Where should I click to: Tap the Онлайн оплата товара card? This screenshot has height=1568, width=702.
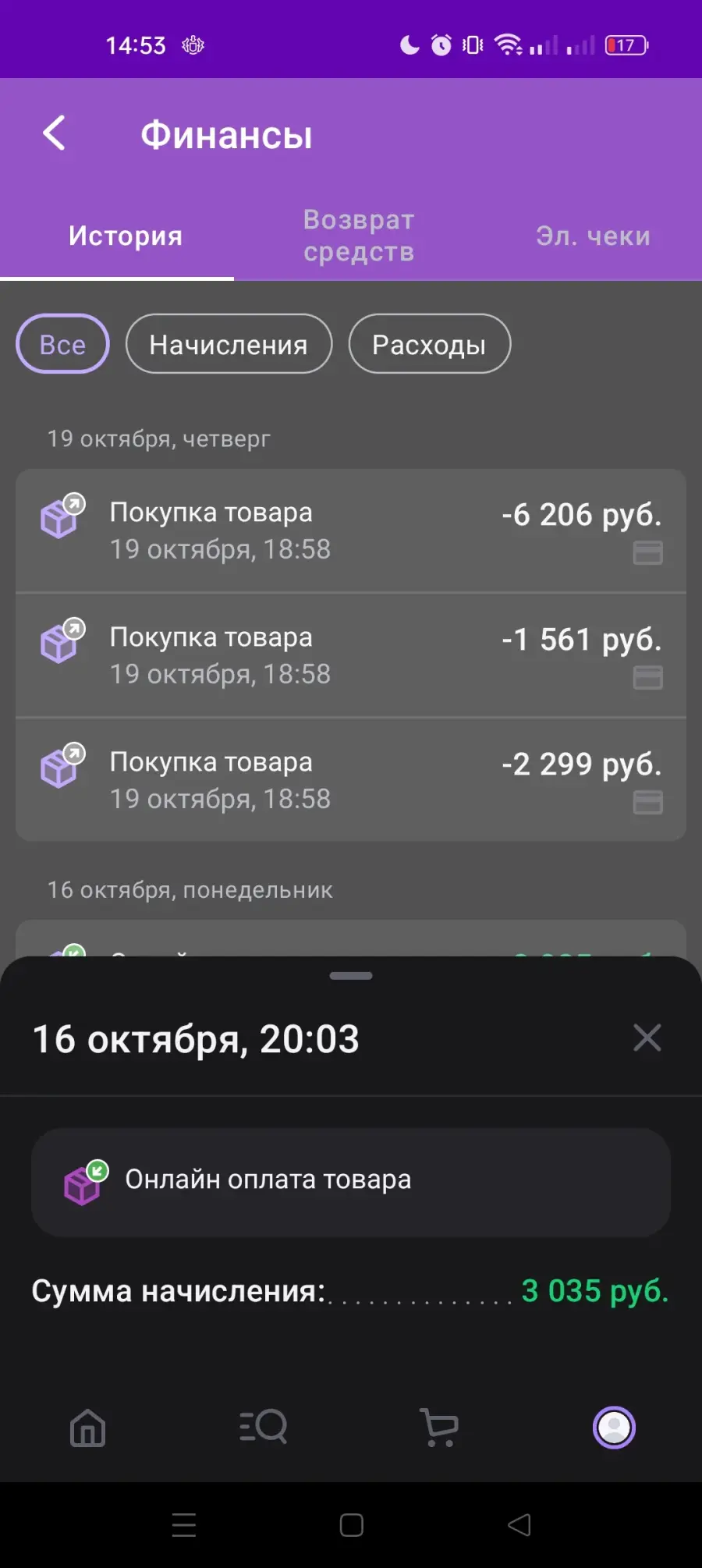[x=351, y=1182]
